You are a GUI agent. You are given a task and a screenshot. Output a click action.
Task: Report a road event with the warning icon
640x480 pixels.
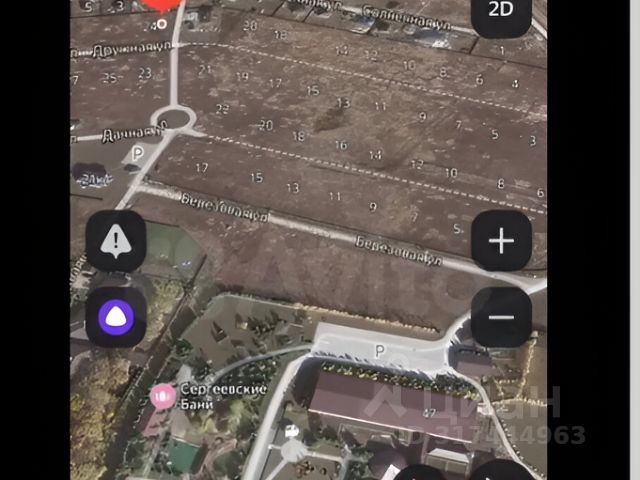pyautogui.click(x=116, y=241)
